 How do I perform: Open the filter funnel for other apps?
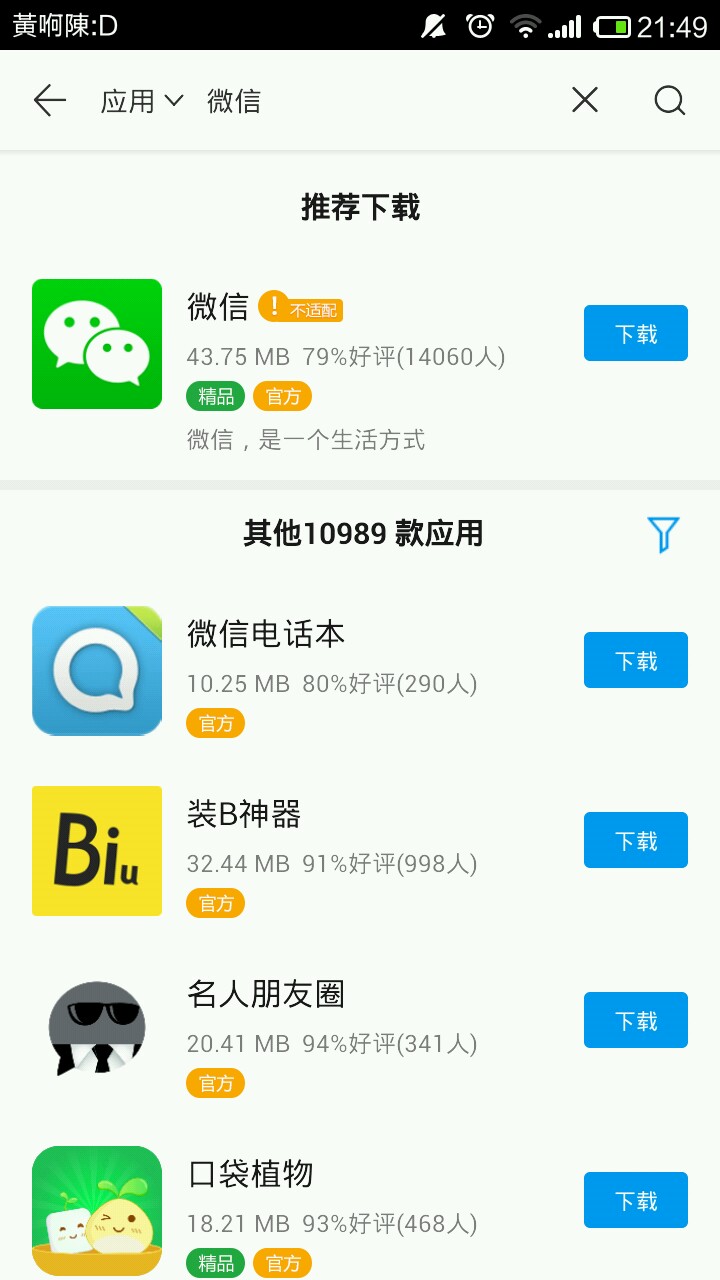point(663,534)
